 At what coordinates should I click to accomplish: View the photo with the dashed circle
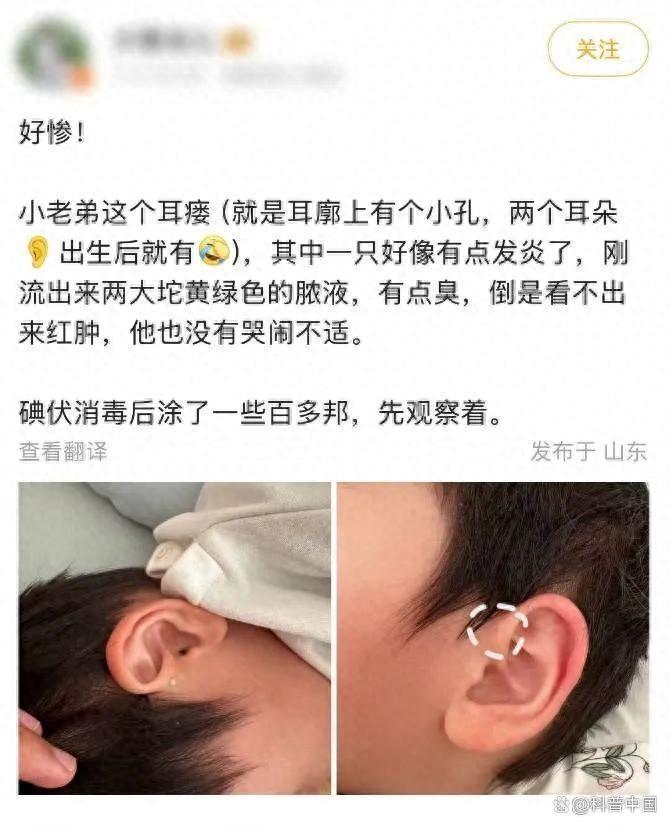click(492, 638)
